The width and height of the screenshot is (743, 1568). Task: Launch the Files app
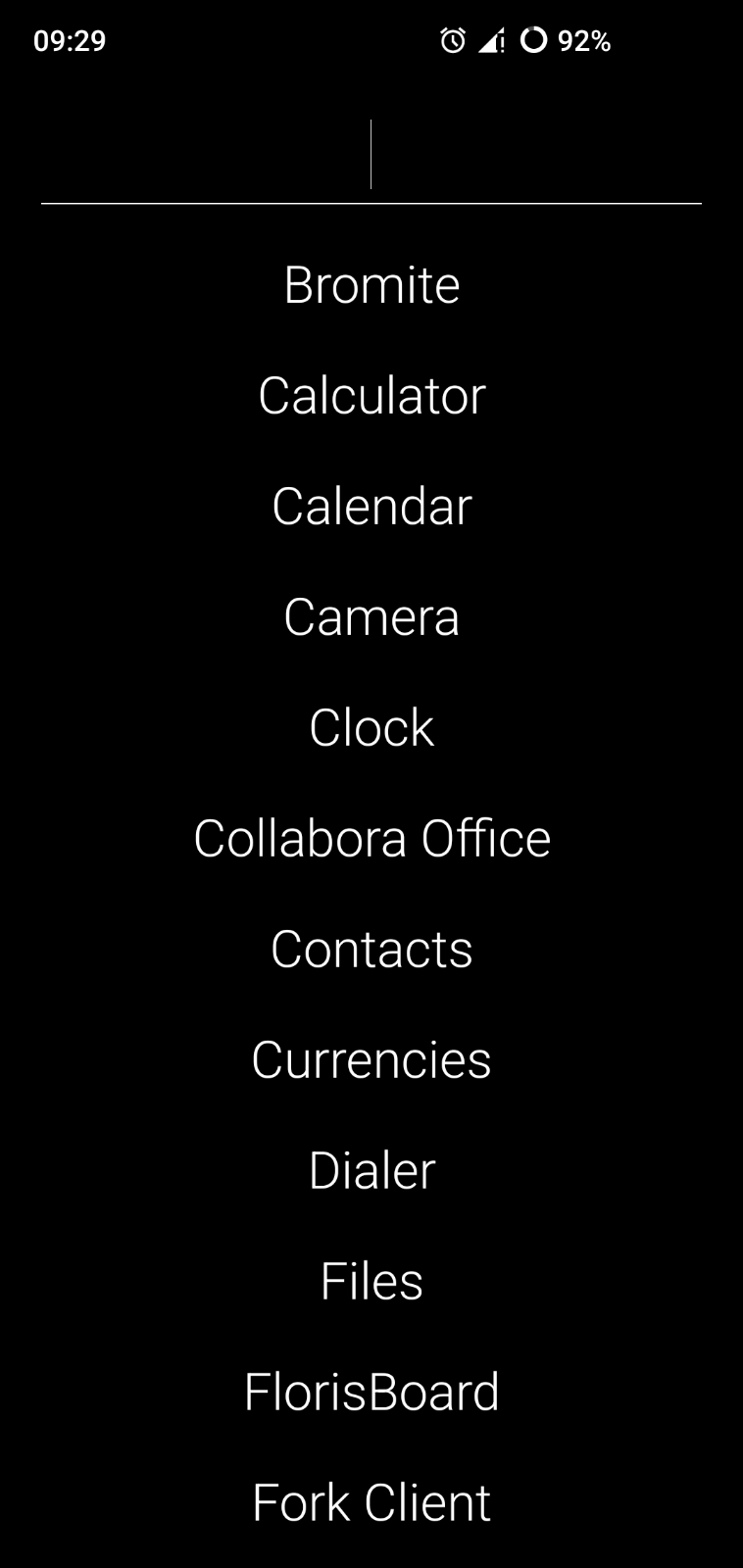click(x=371, y=1282)
